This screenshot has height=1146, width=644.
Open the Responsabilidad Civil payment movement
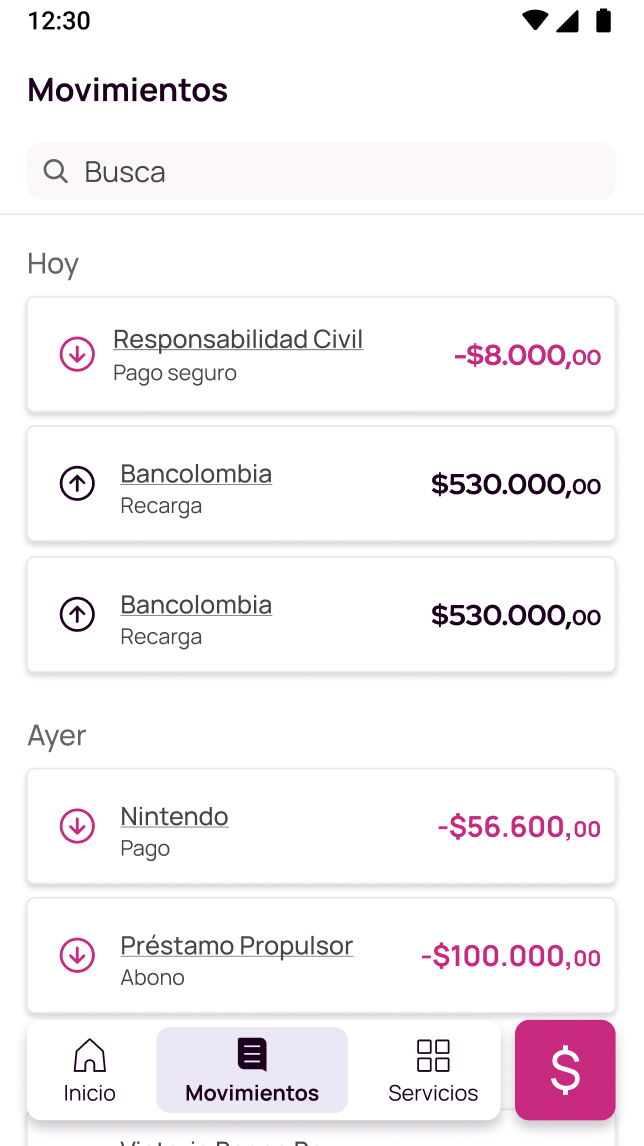pos(321,354)
